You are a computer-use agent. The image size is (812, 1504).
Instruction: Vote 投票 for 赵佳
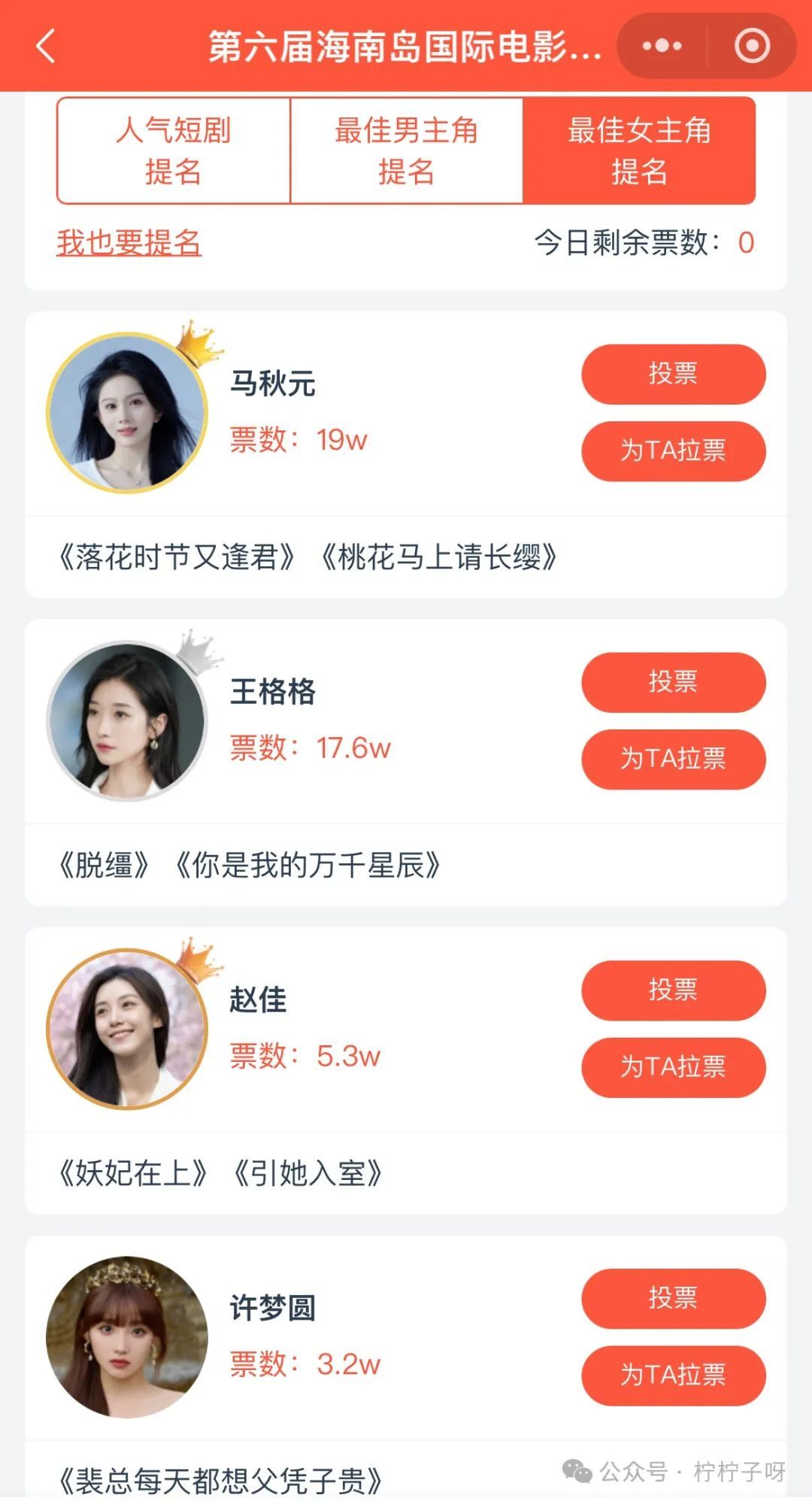click(x=673, y=990)
